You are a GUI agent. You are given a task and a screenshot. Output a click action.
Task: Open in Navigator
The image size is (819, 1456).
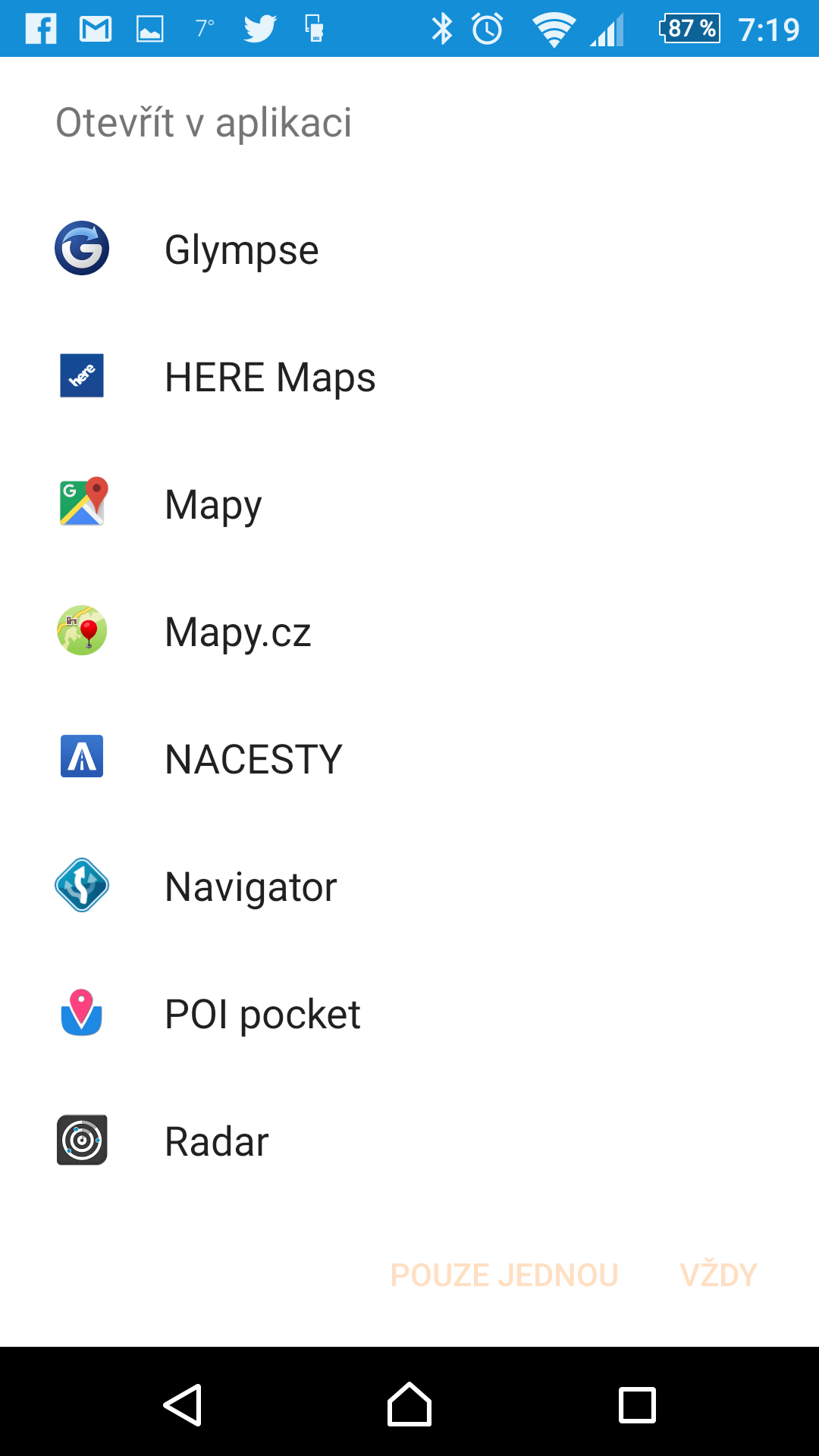pos(409,886)
